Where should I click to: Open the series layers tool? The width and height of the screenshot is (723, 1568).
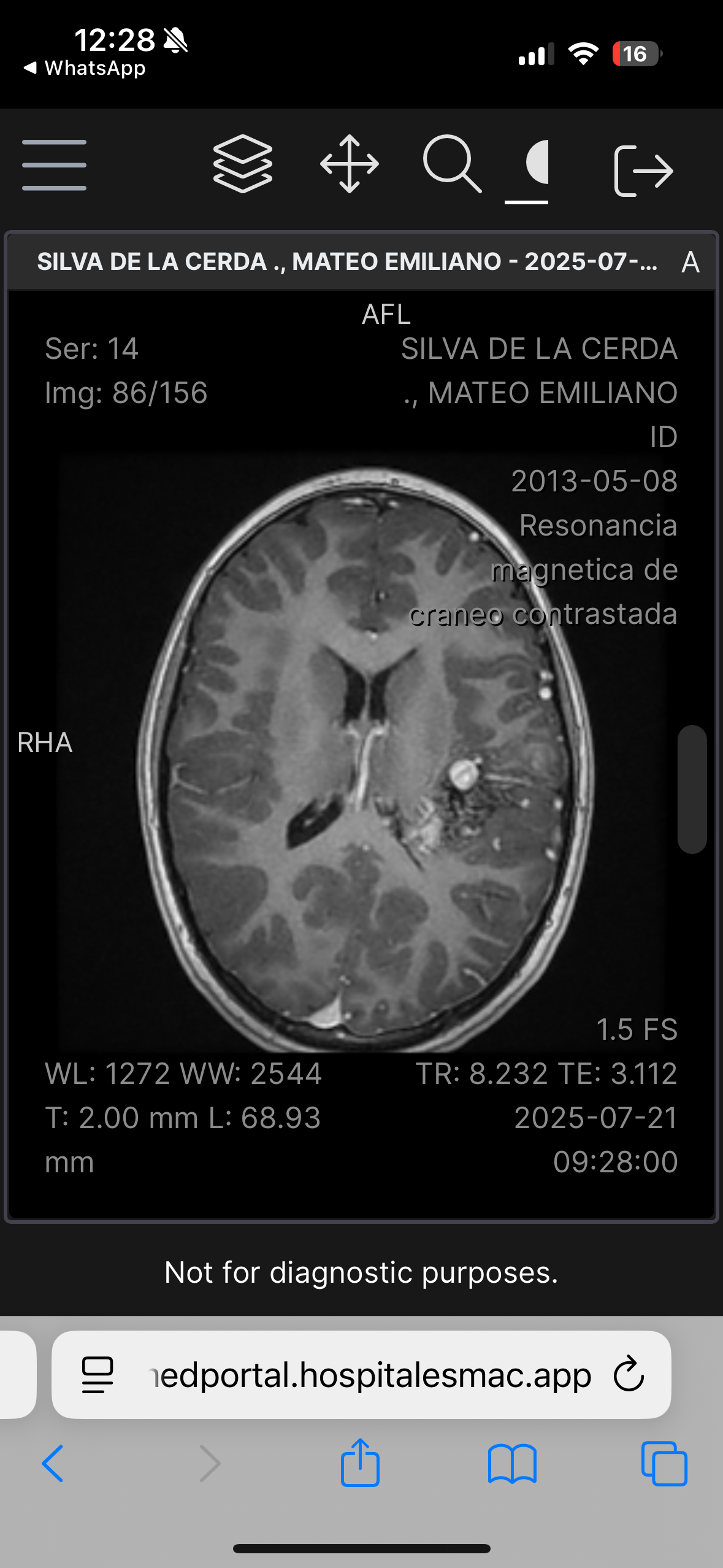tap(243, 164)
